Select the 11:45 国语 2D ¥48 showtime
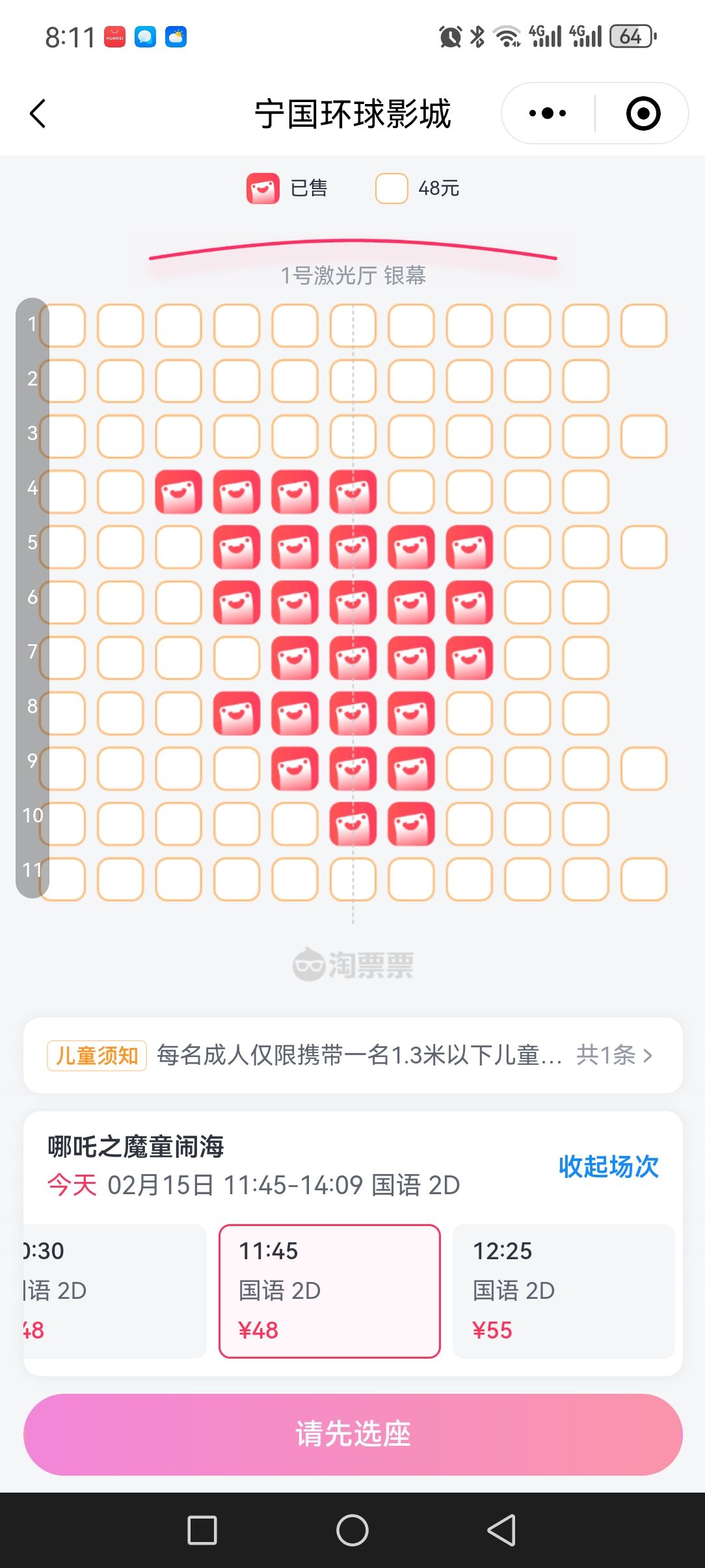Viewport: 705px width, 1568px height. pyautogui.click(x=330, y=1290)
